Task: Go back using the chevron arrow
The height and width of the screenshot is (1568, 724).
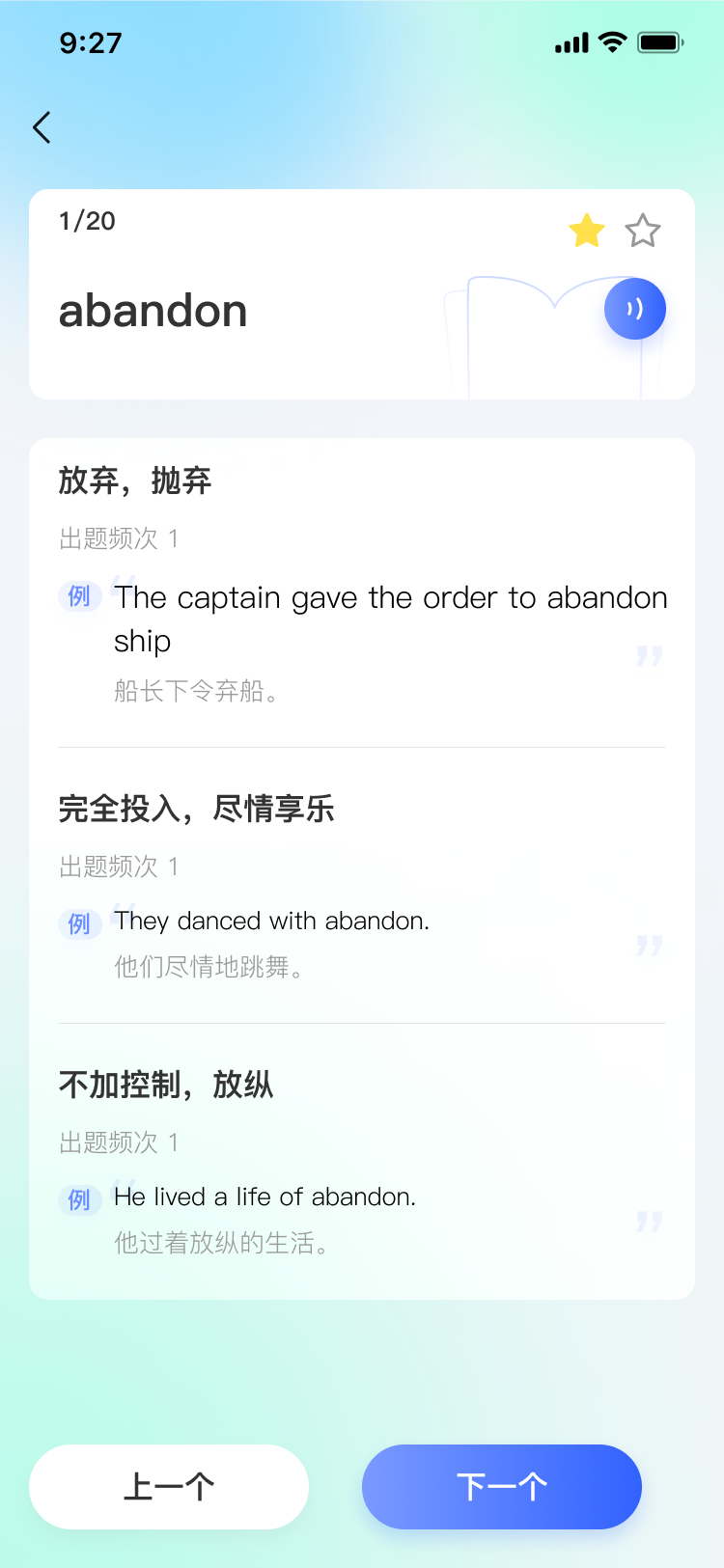Action: [x=42, y=126]
